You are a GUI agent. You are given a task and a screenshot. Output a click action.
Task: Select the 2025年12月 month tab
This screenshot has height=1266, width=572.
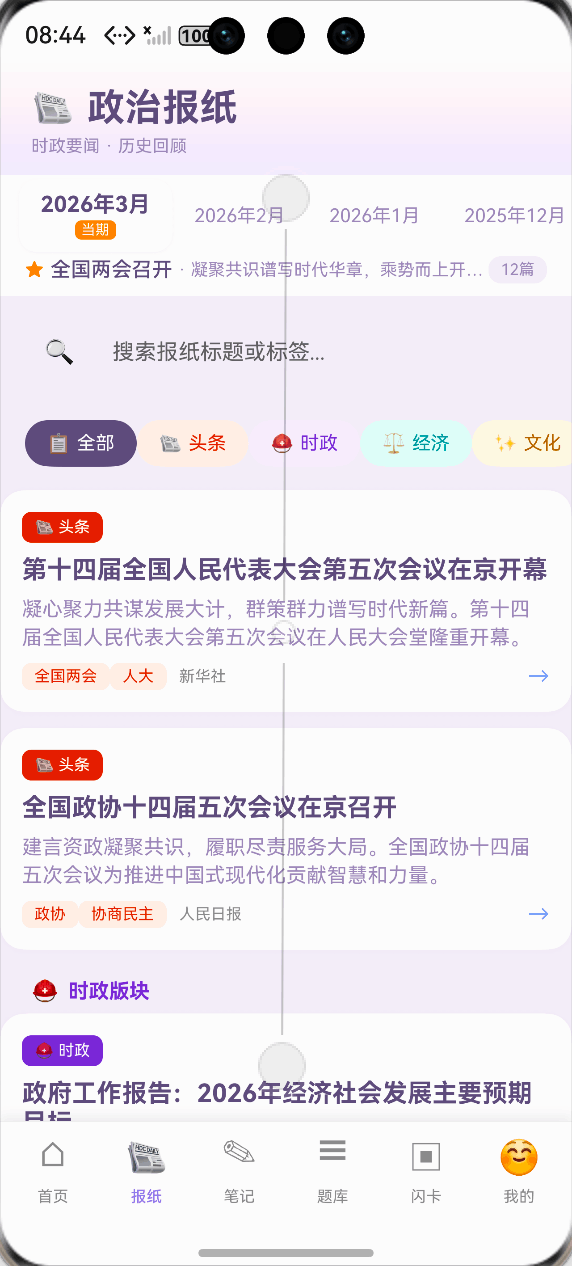click(514, 215)
